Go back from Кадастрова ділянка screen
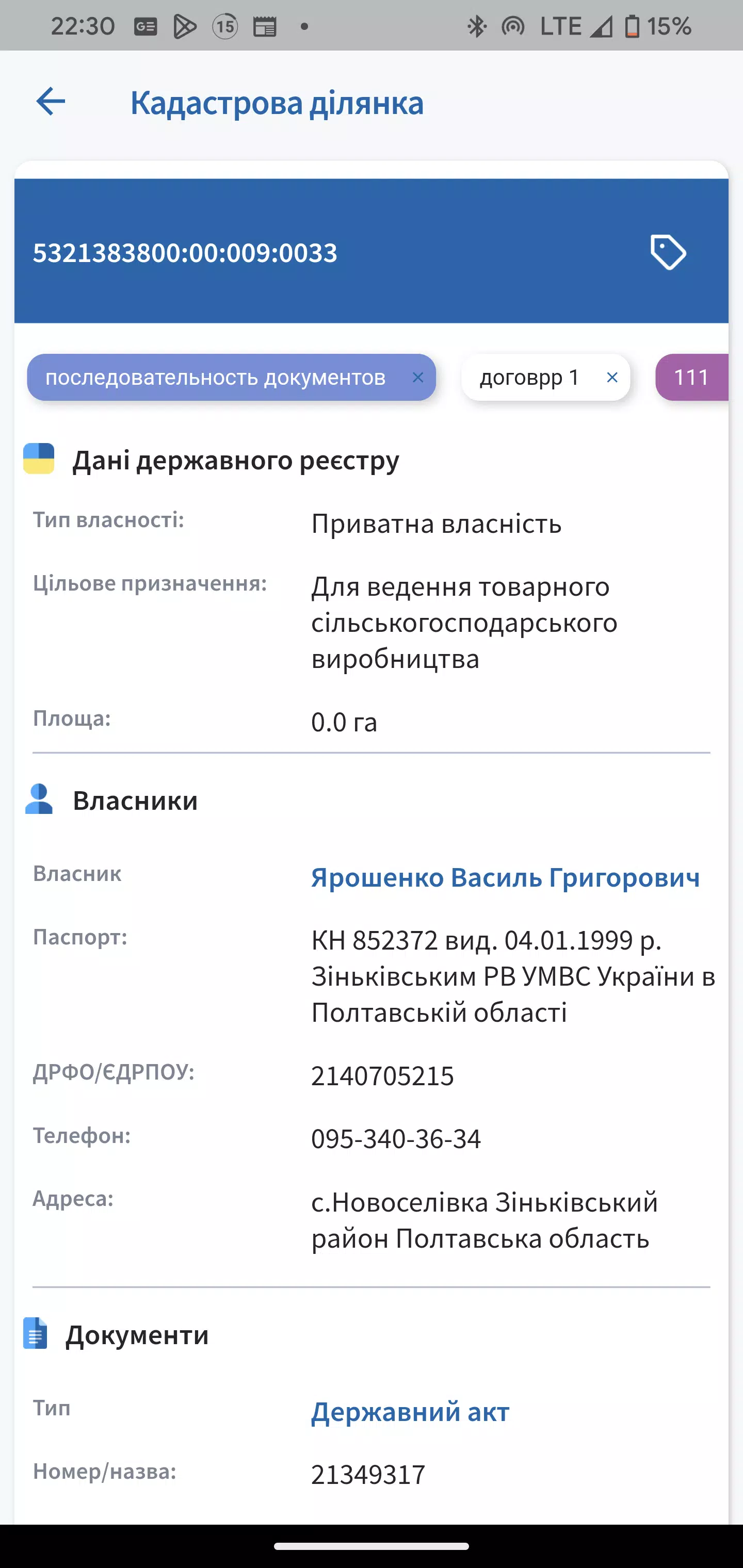 tap(51, 101)
